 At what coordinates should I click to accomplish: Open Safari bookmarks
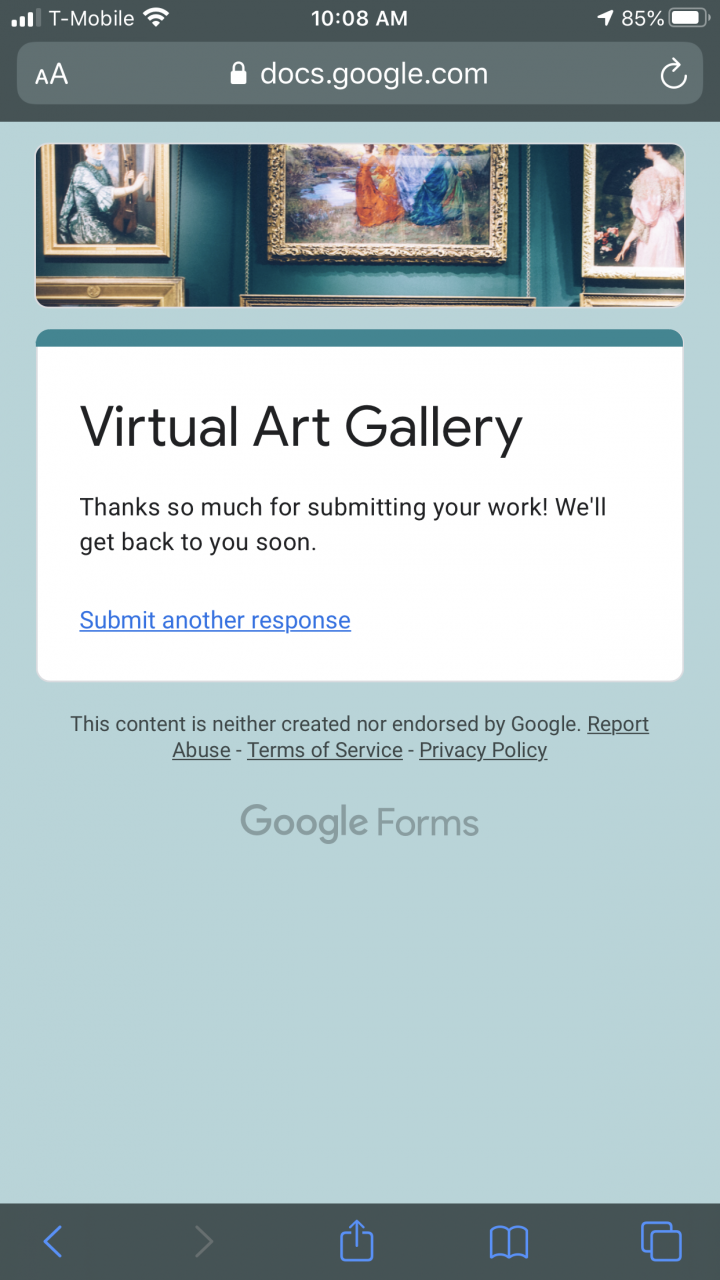508,1242
